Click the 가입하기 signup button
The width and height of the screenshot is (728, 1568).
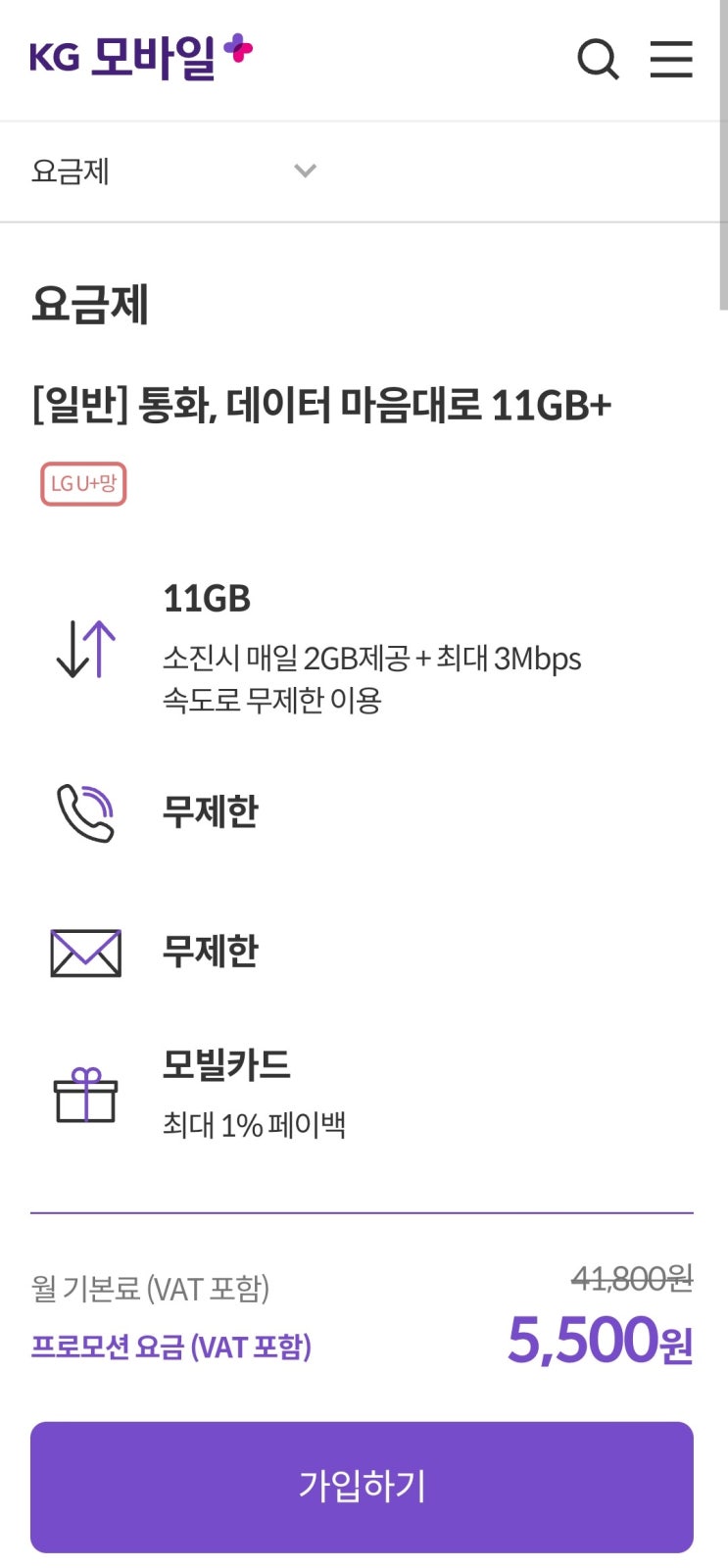point(364,1487)
